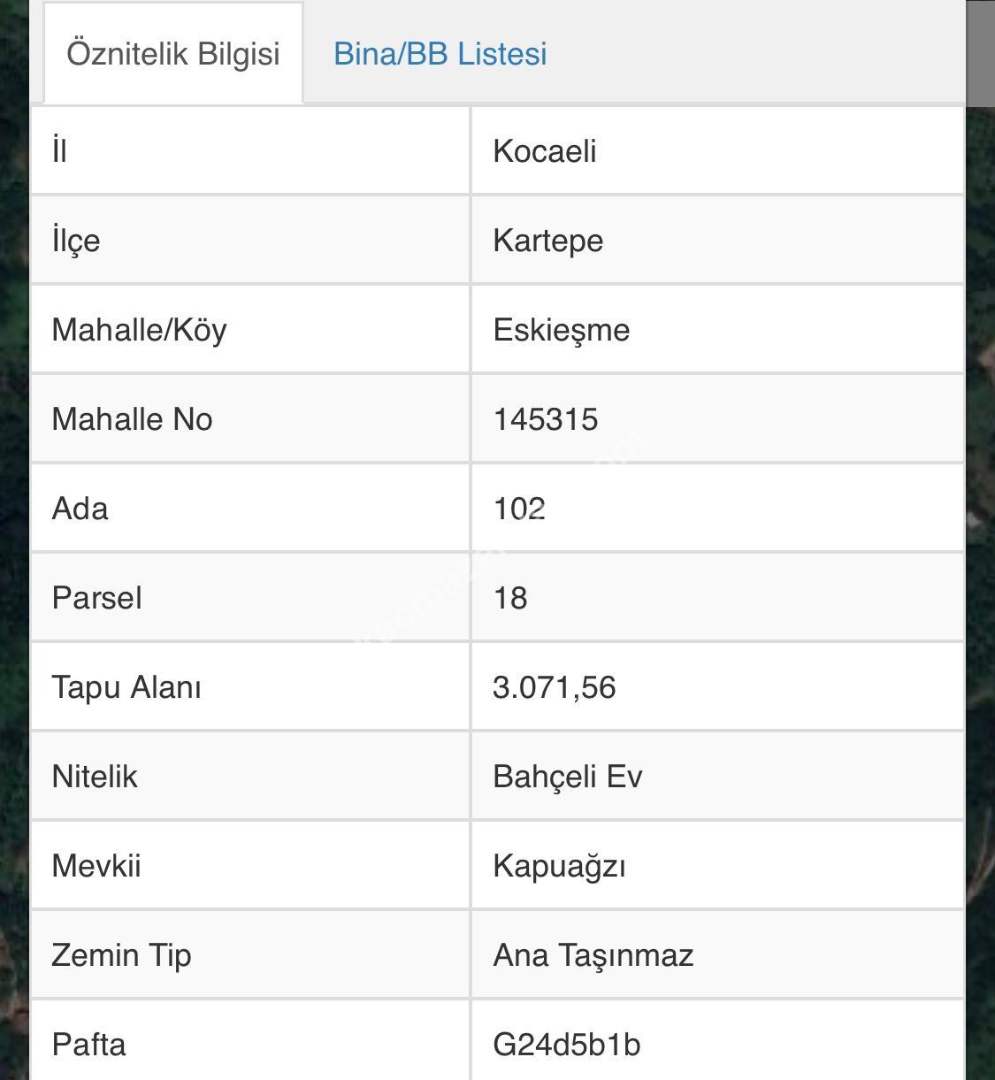The image size is (995, 1080).
Task: Select the Öznitelik Bilgisi tab
Action: point(173,54)
